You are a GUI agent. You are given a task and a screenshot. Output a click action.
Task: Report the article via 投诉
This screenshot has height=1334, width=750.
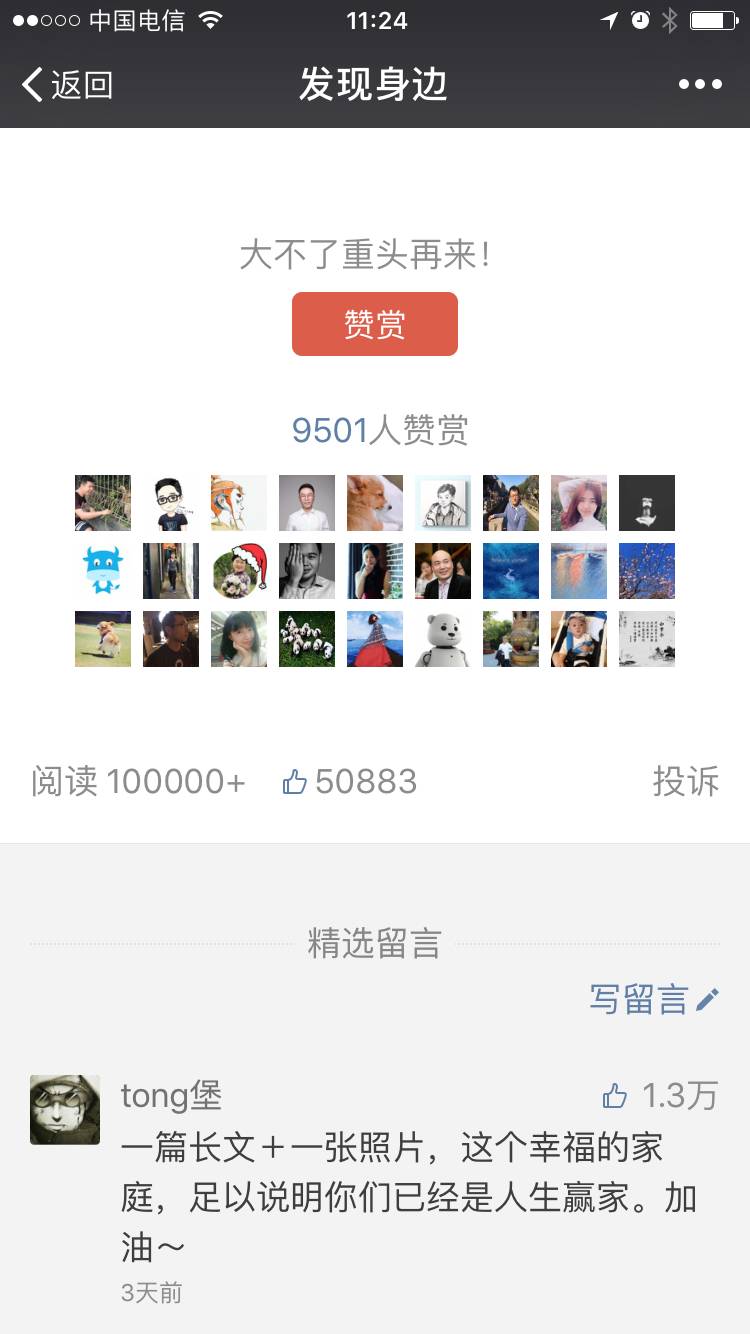coord(686,782)
